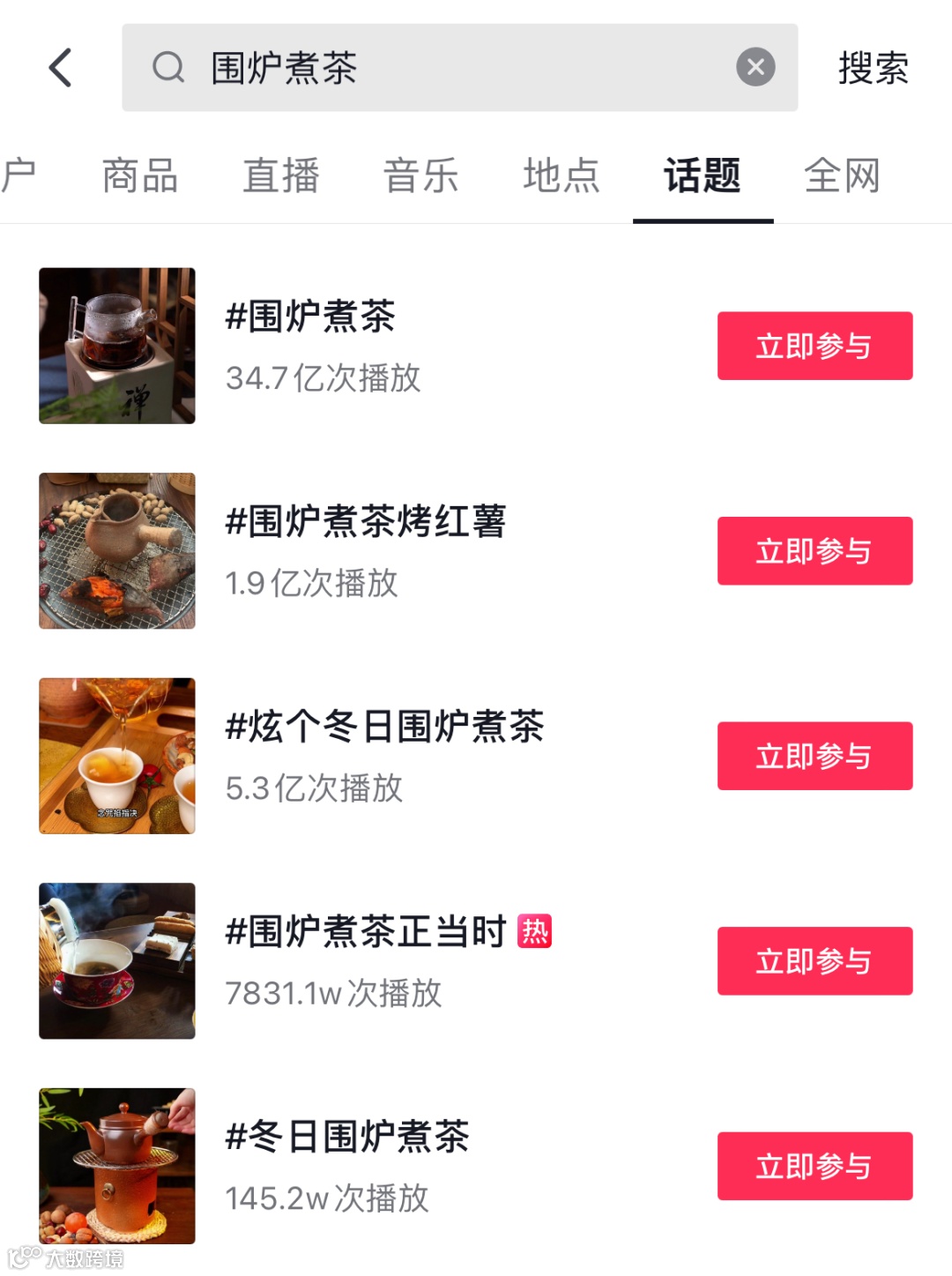The image size is (952, 1276).
Task: Open the #炫个冬日围炉煮茶 topic
Action: tap(384, 727)
